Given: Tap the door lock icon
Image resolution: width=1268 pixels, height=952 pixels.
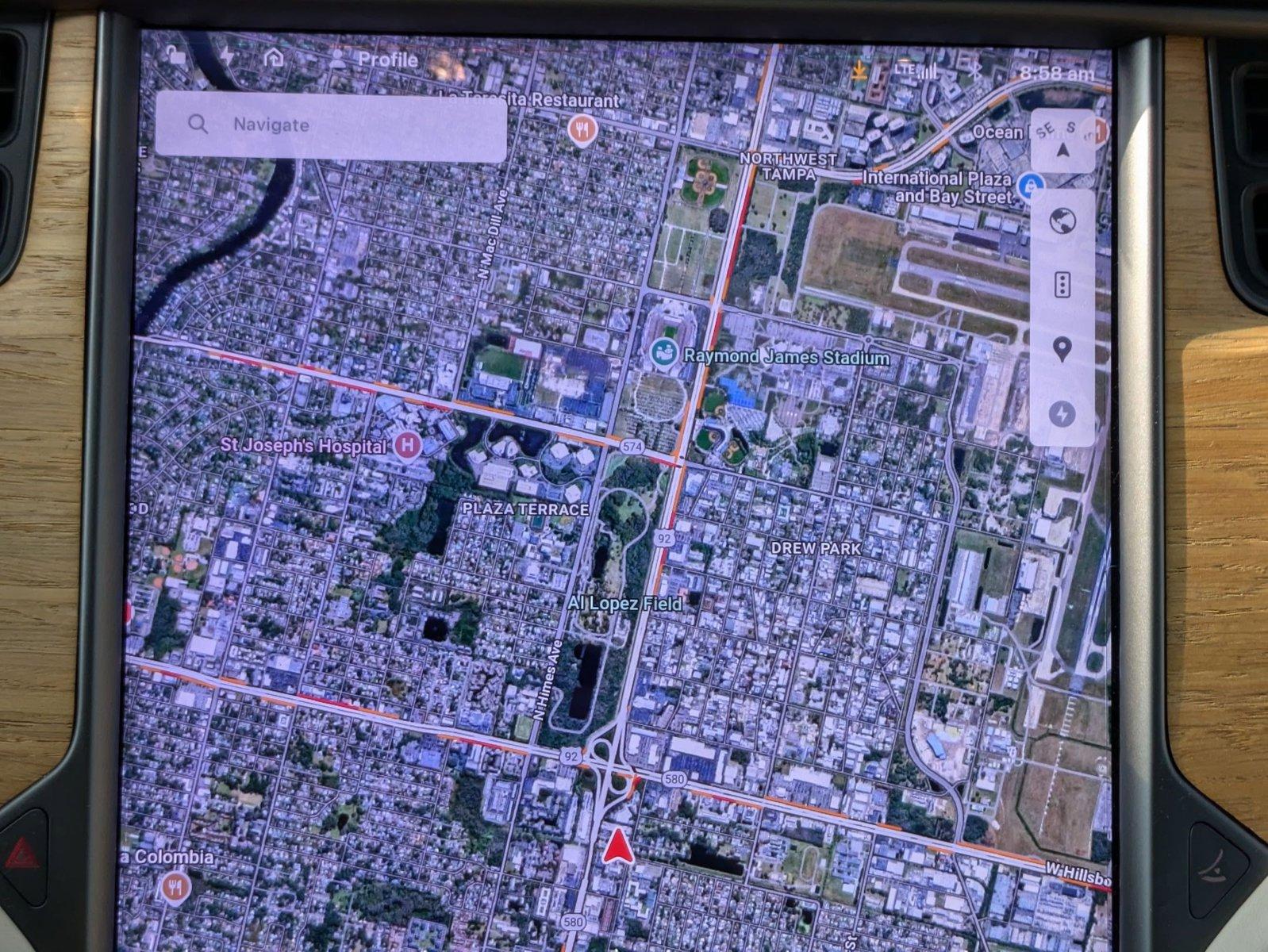Looking at the screenshot, I should tap(174, 55).
